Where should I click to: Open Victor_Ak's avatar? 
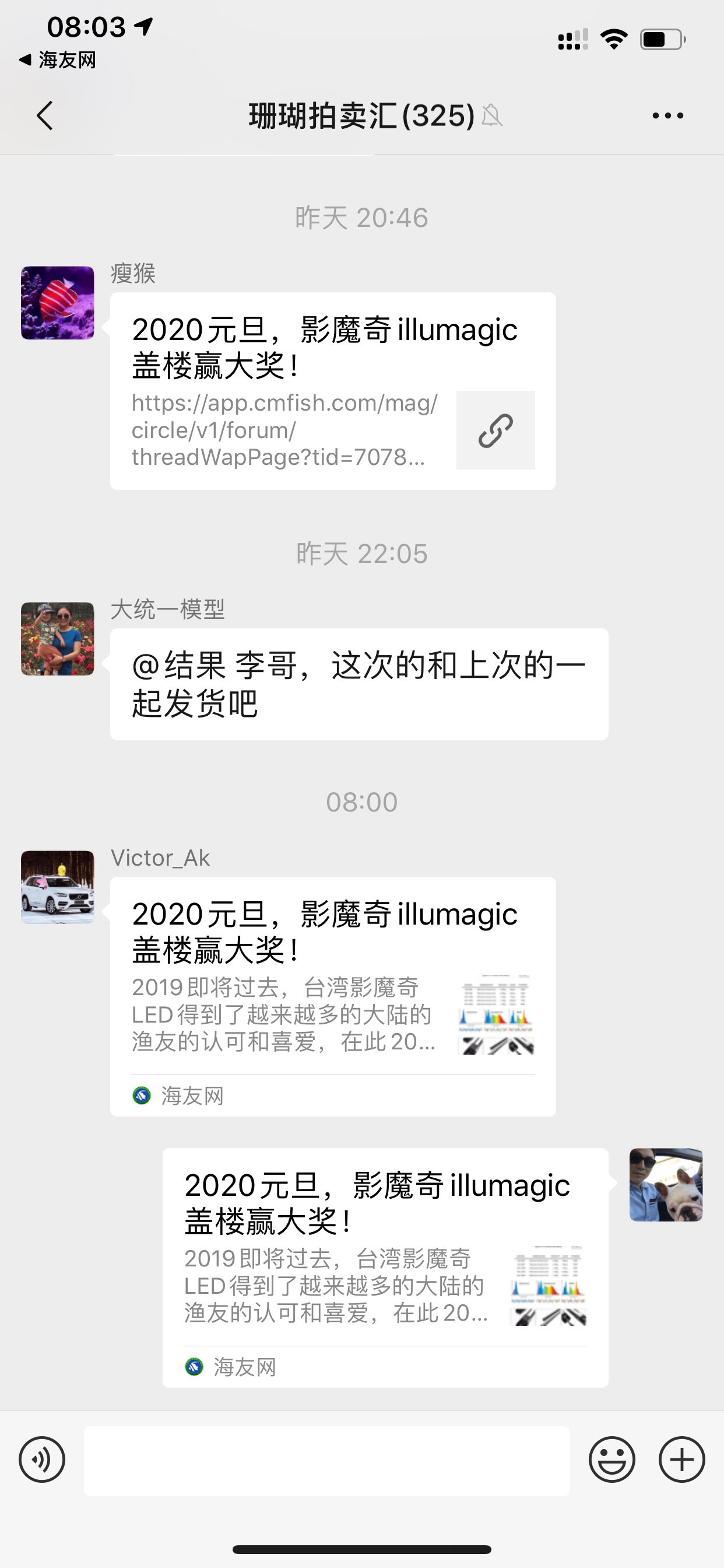coord(58,887)
